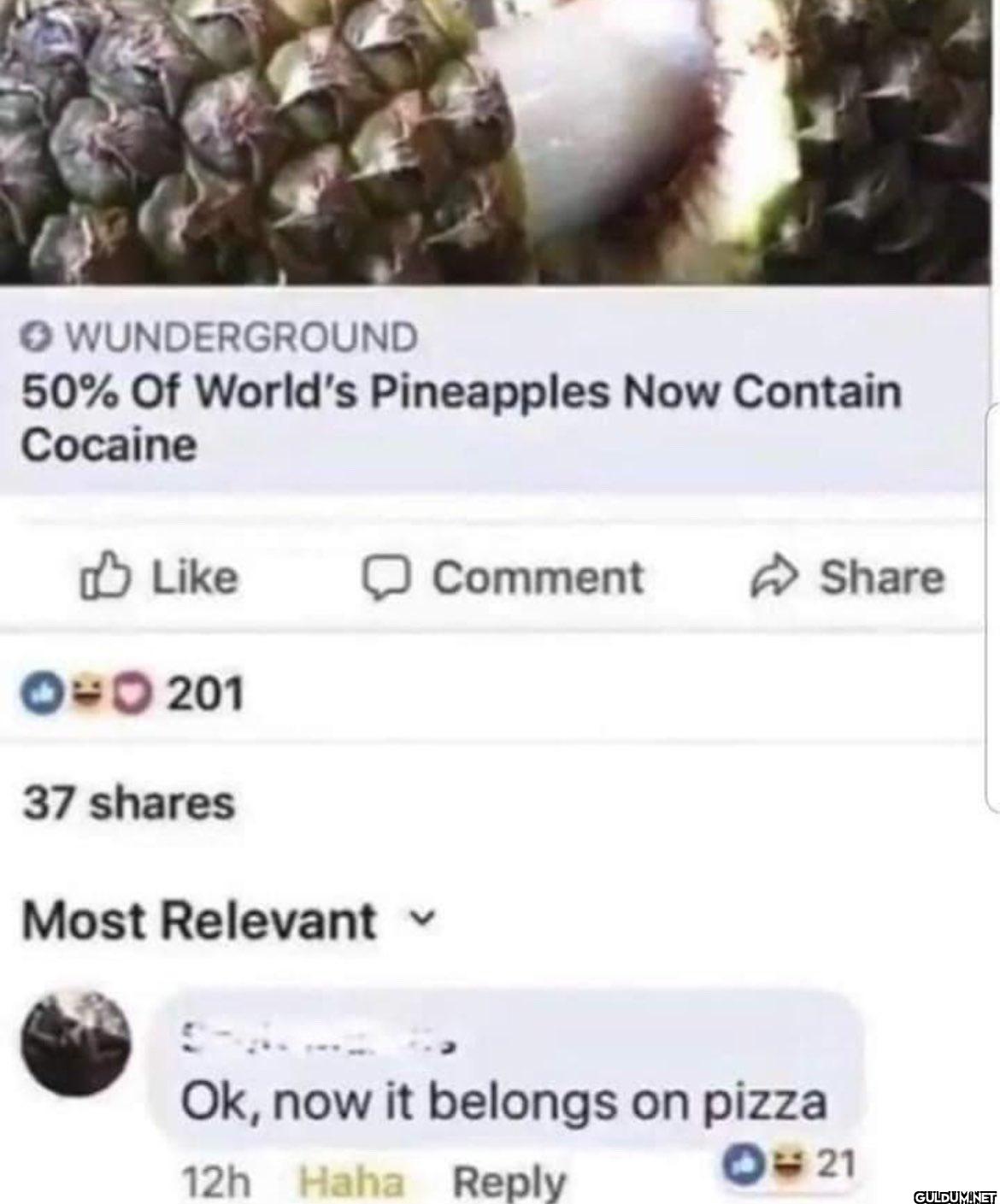The height and width of the screenshot is (1204, 1000).
Task: Reply to the pizza comment
Action: click(x=509, y=1183)
